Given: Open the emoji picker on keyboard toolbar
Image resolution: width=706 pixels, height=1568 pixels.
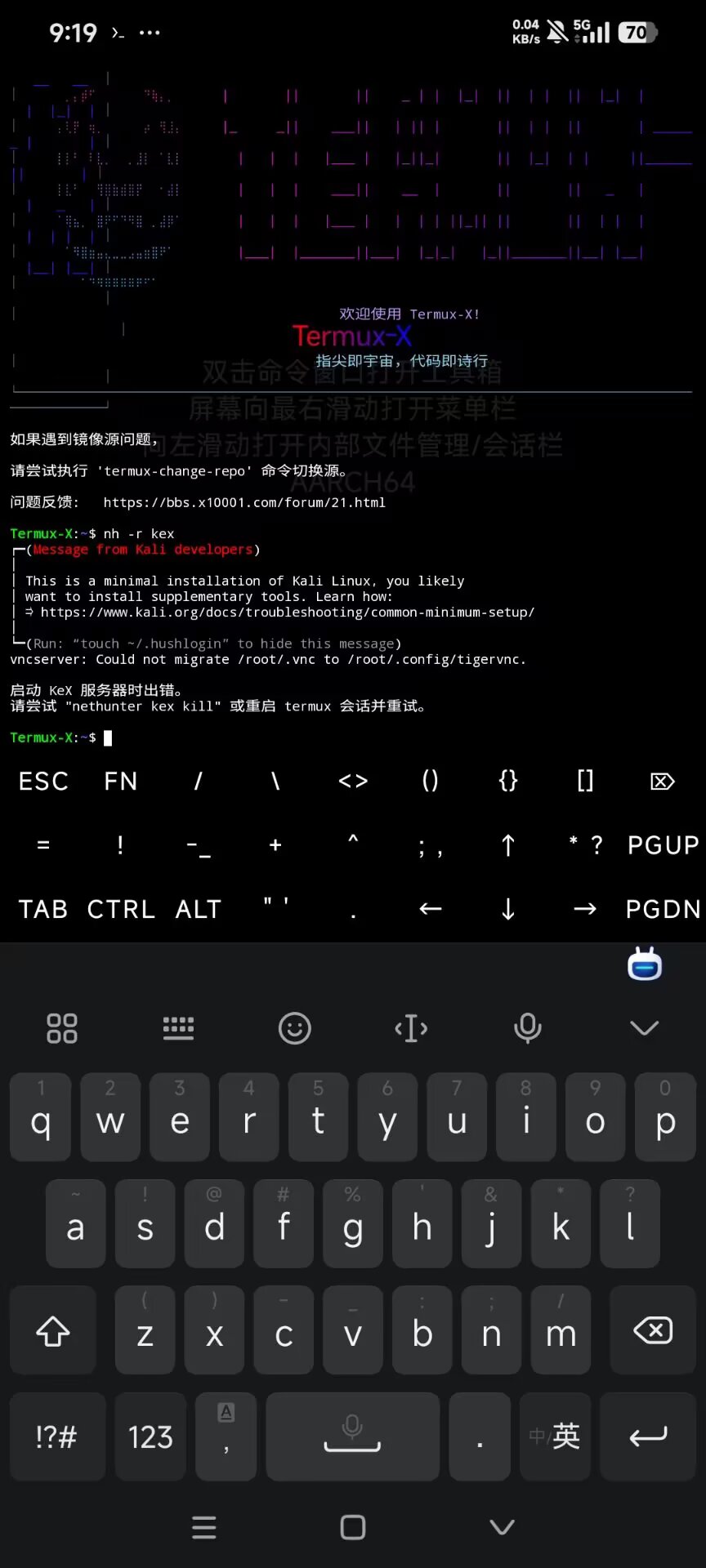Looking at the screenshot, I should (x=295, y=1028).
